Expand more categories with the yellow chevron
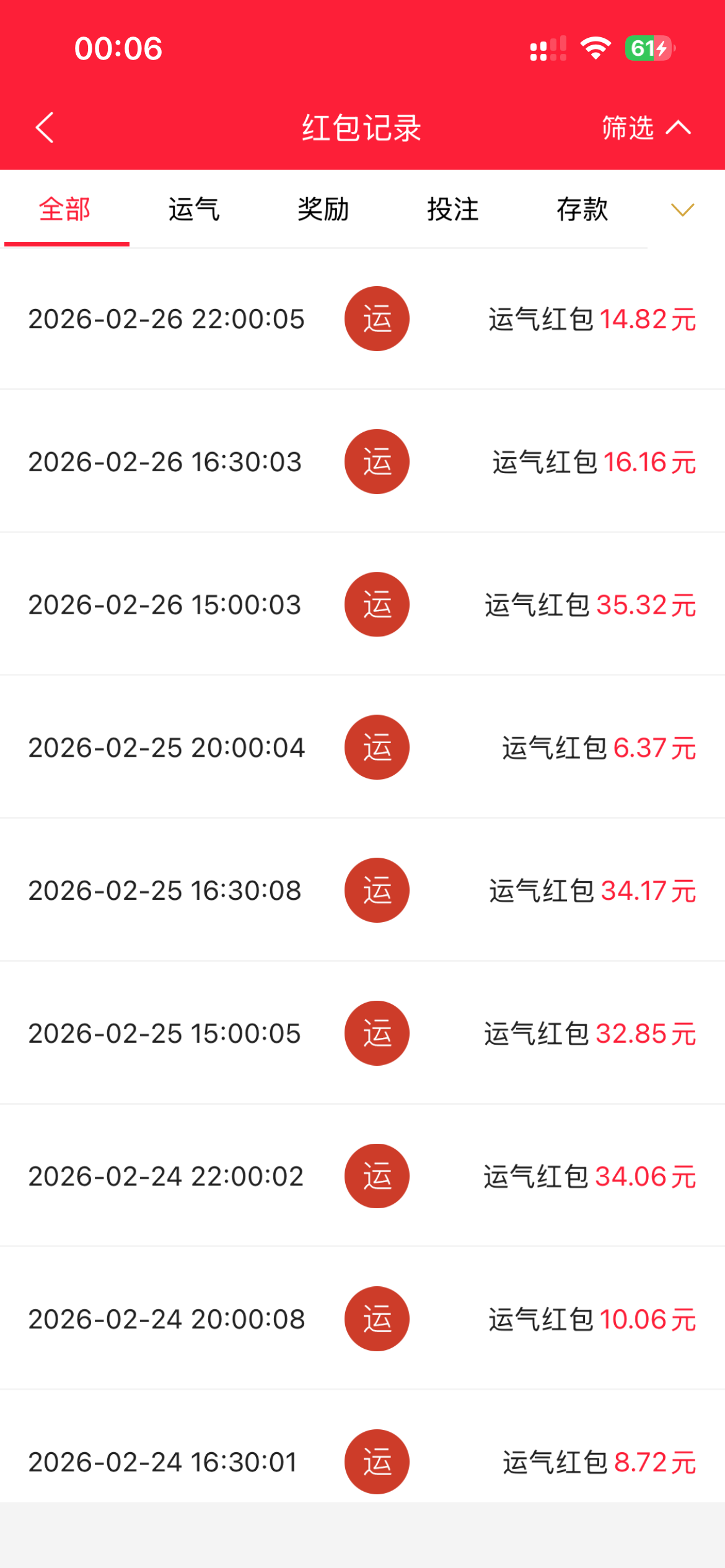Viewport: 725px width, 1568px height. 682,210
